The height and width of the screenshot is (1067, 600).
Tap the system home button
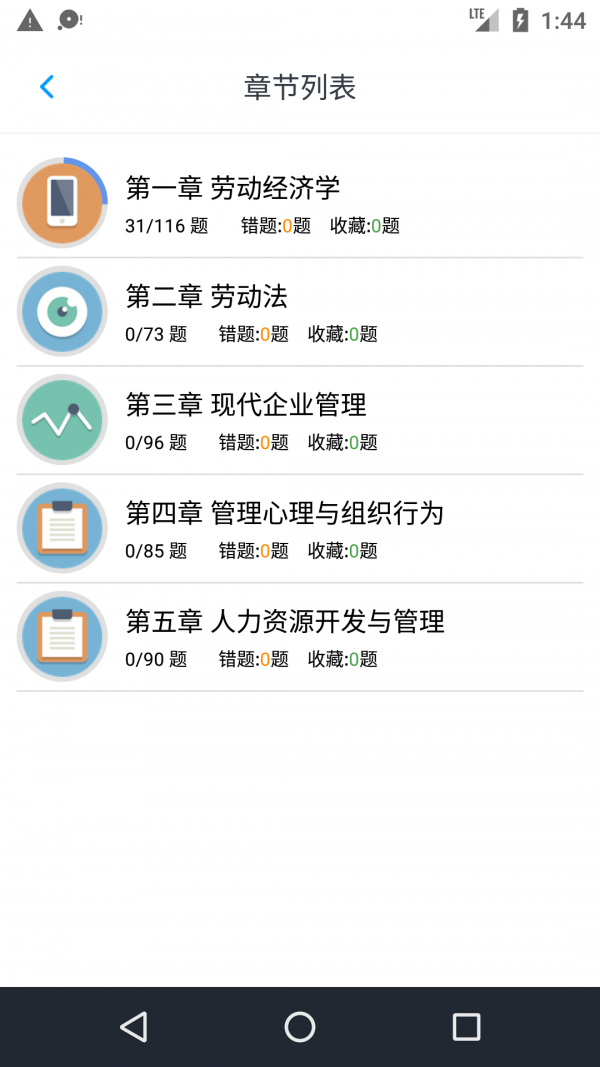(300, 1027)
